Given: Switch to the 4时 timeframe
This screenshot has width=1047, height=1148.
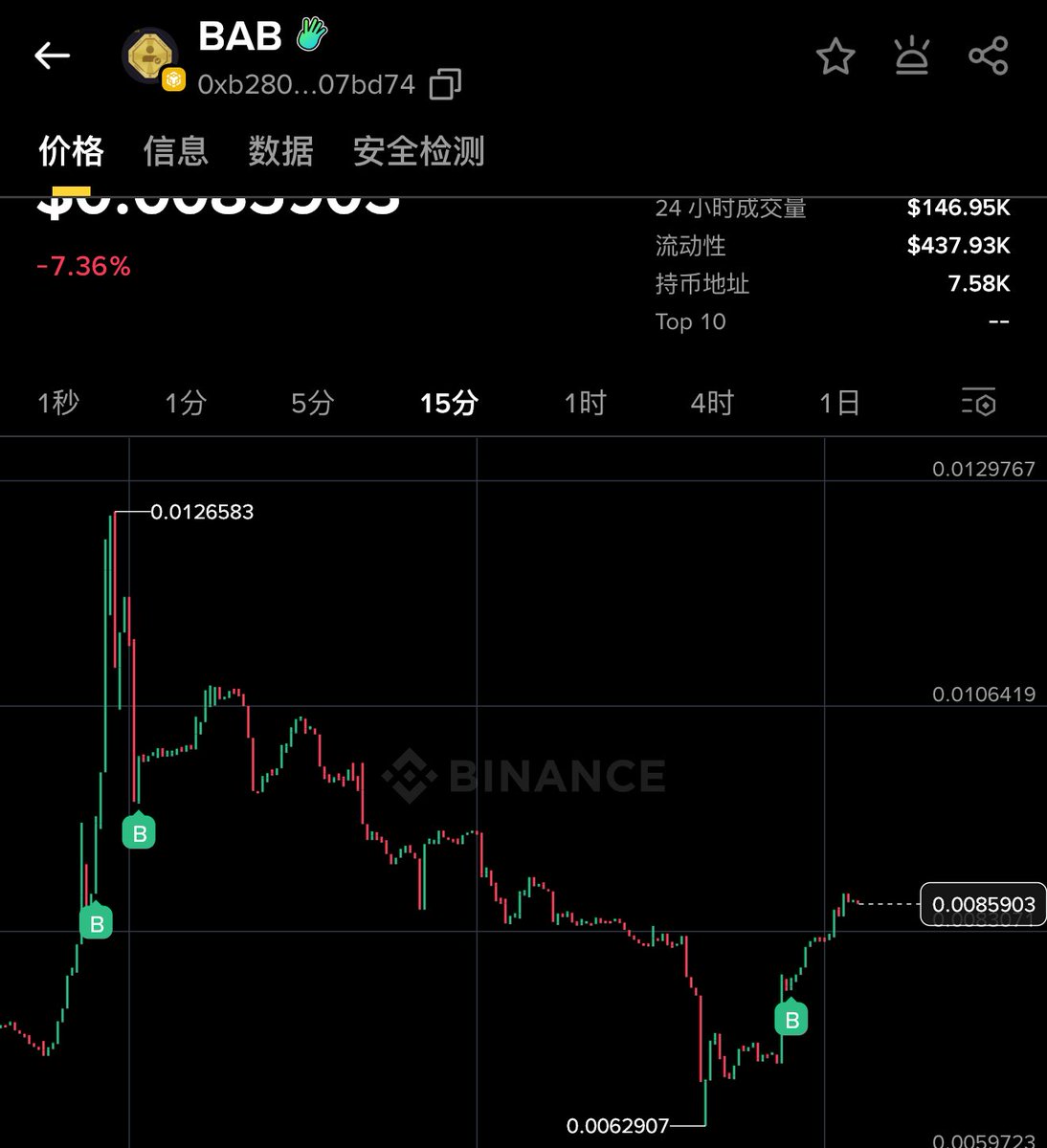Looking at the screenshot, I should click(712, 403).
